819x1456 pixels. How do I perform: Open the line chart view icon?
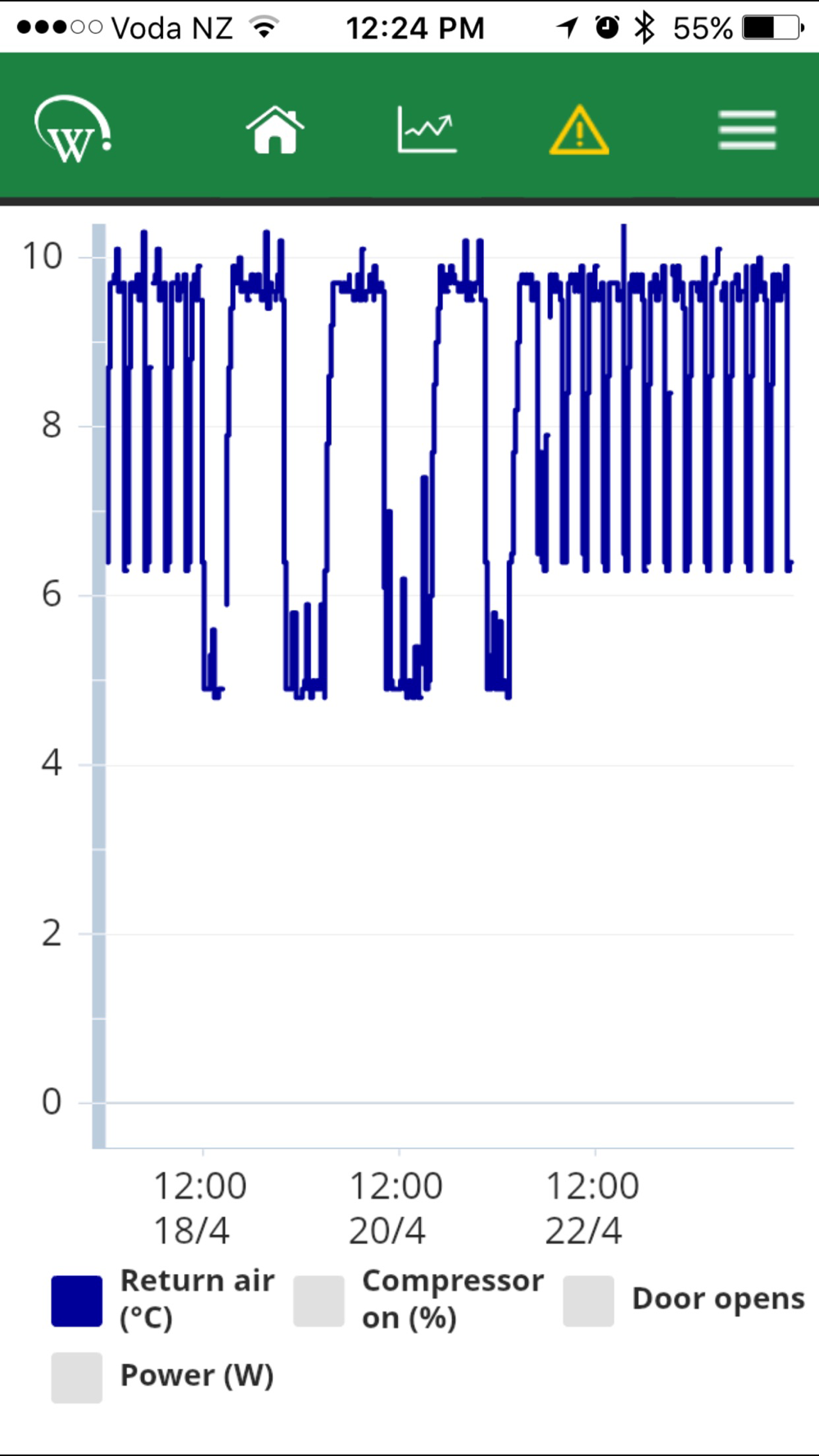(427, 129)
